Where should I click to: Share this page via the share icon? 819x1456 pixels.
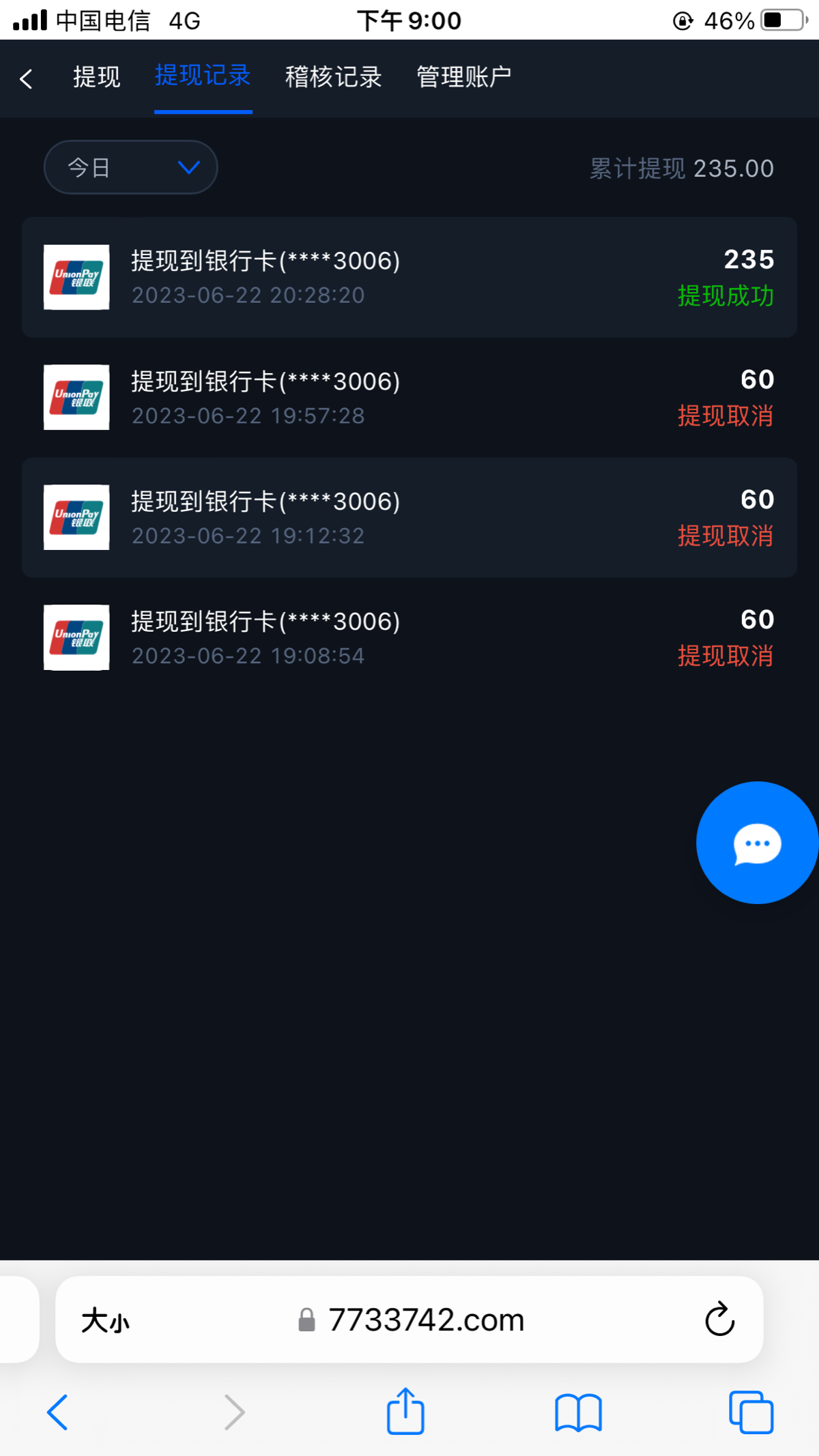pyautogui.click(x=405, y=1411)
